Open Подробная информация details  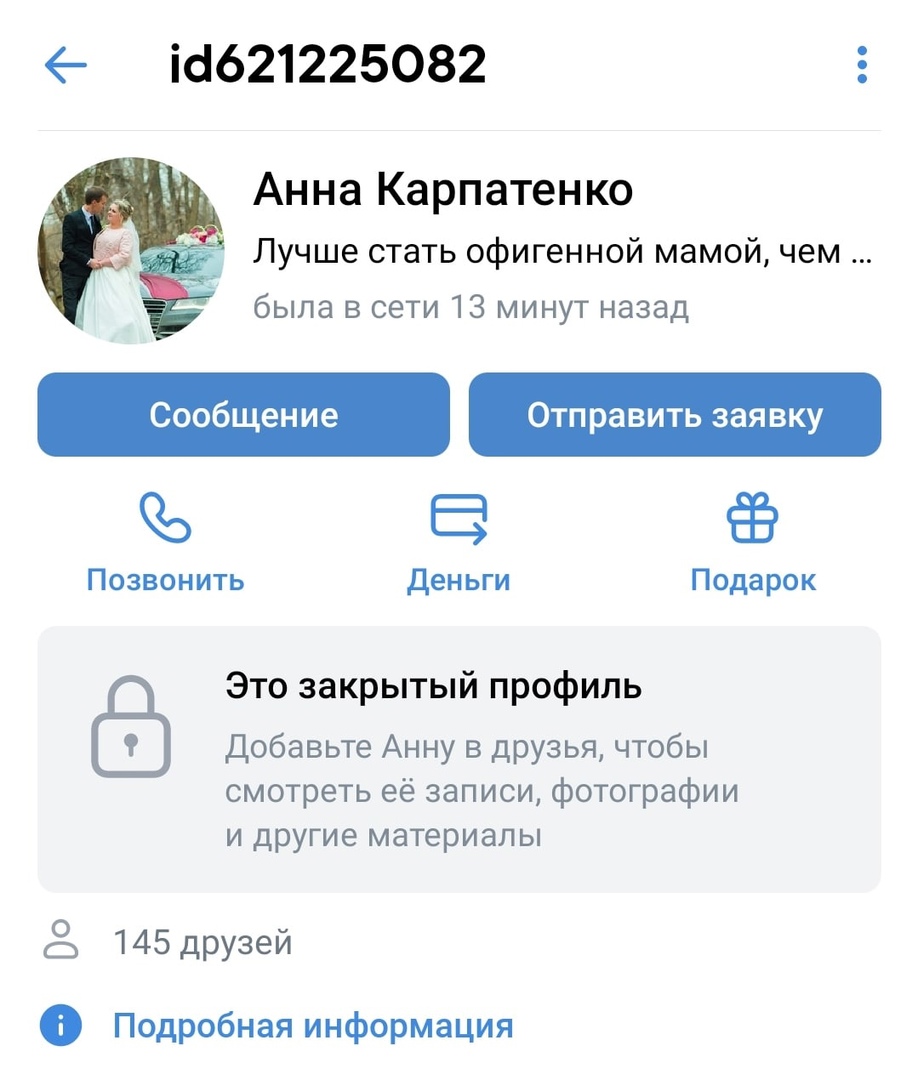click(x=311, y=1025)
